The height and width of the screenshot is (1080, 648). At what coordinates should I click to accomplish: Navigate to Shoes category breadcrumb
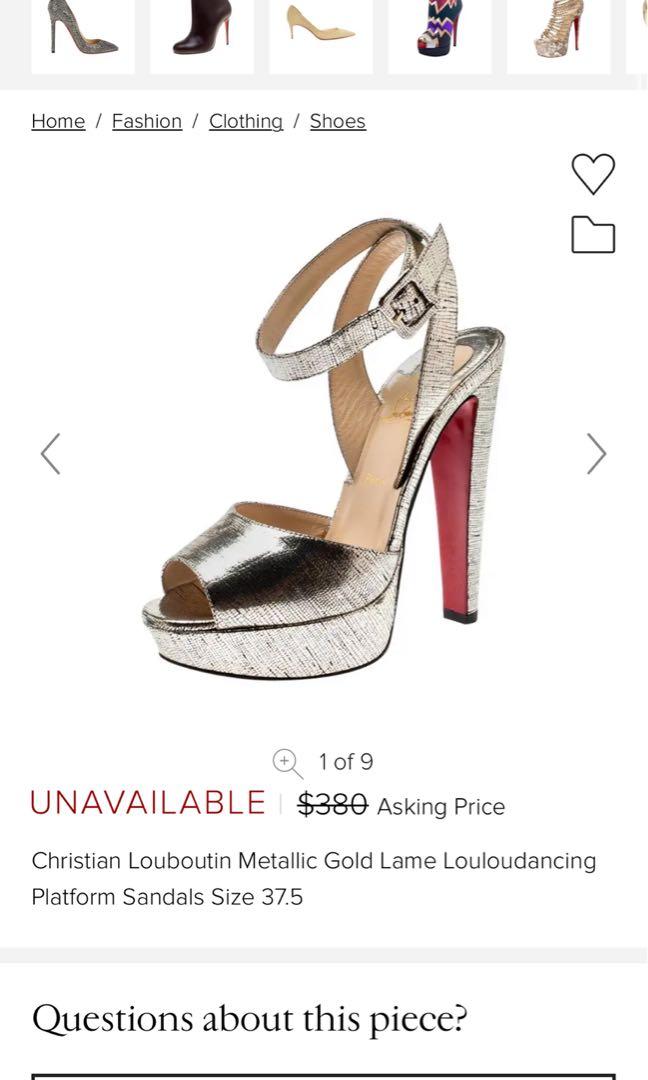[338, 121]
